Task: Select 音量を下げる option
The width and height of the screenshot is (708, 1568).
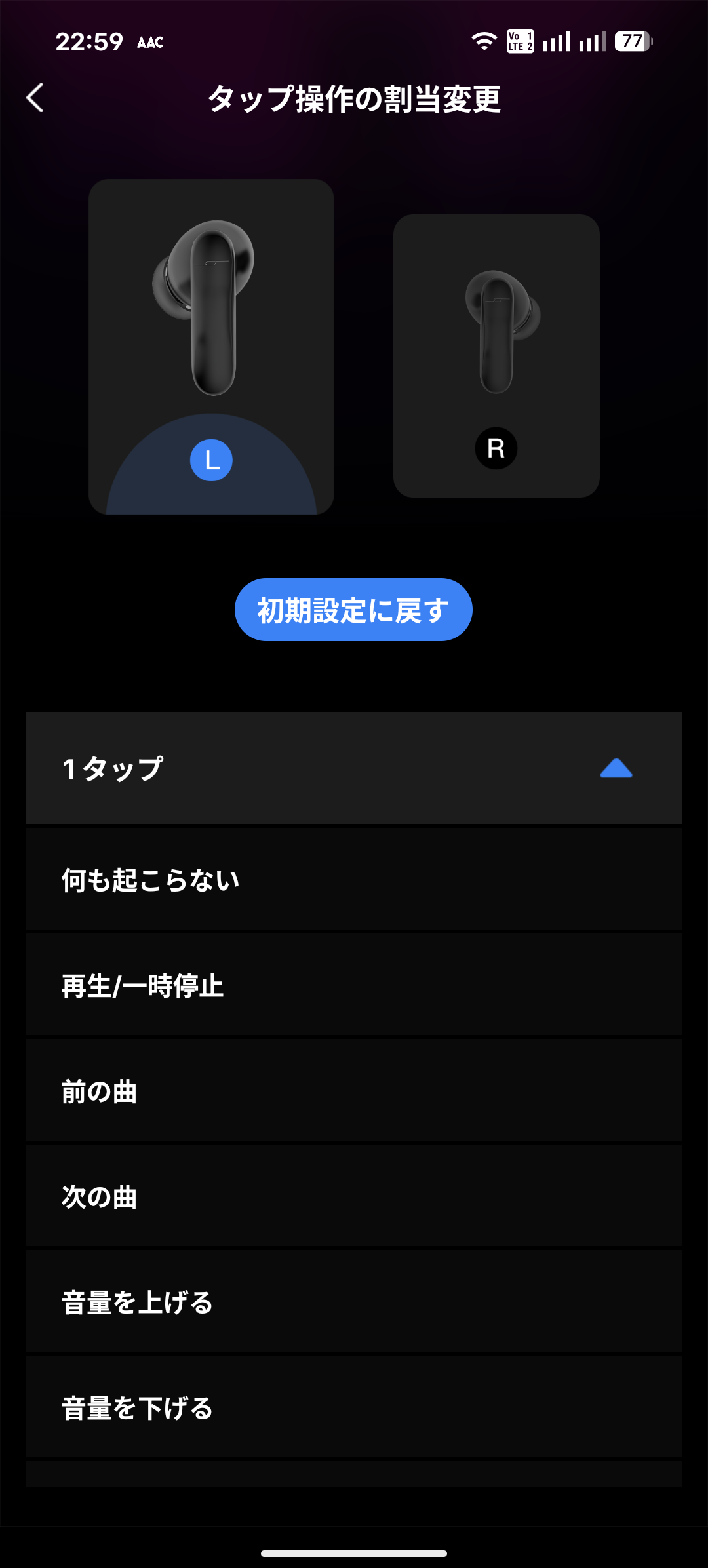Action: [353, 1407]
